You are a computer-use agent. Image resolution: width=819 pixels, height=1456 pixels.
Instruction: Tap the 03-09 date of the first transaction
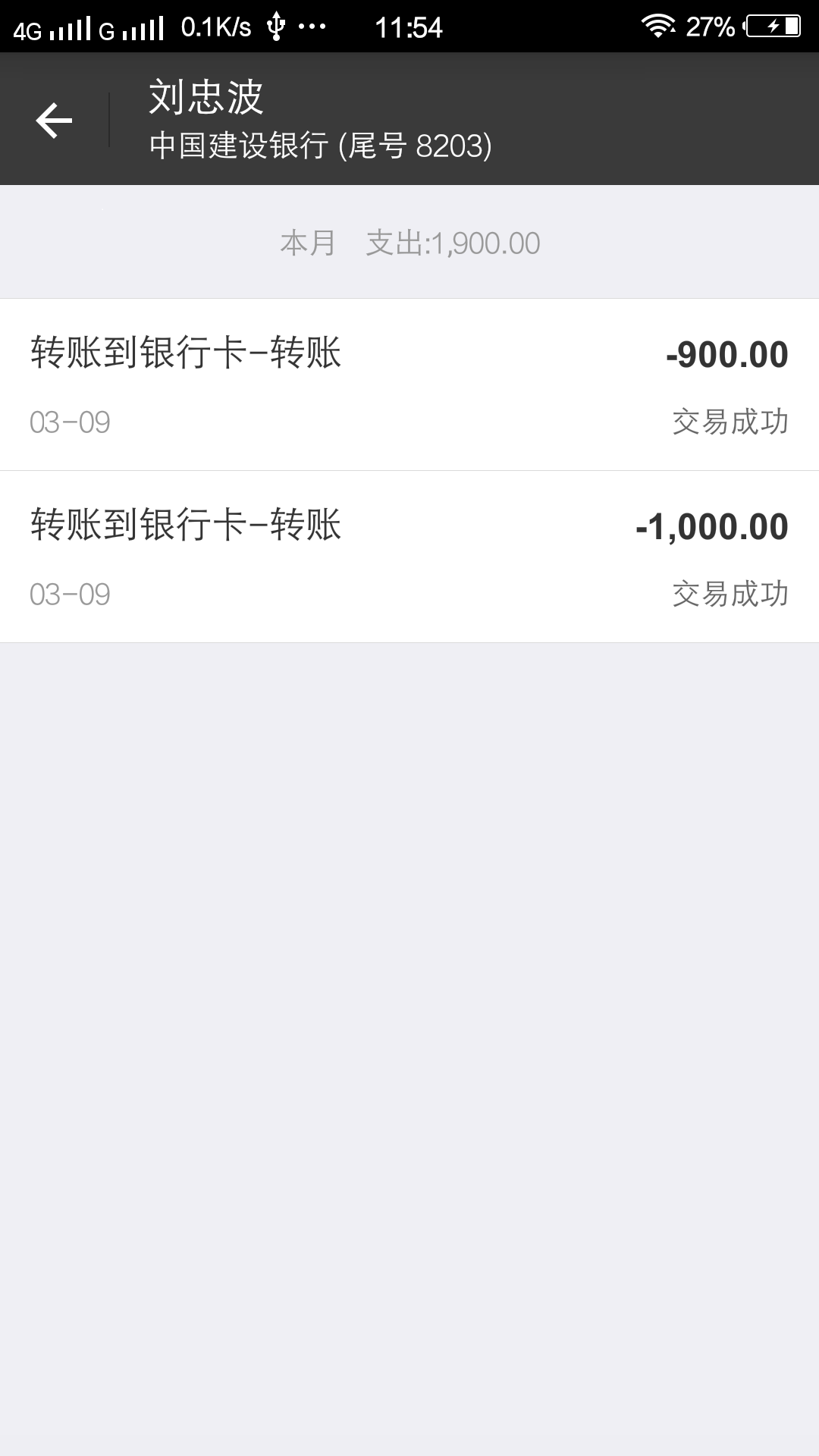click(x=68, y=421)
